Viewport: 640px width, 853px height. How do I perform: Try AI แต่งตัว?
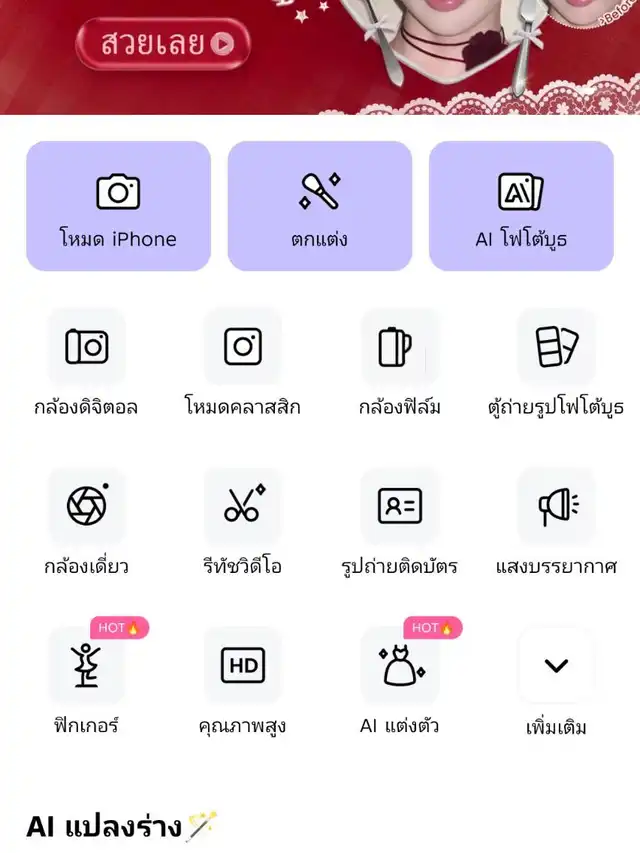coord(399,666)
